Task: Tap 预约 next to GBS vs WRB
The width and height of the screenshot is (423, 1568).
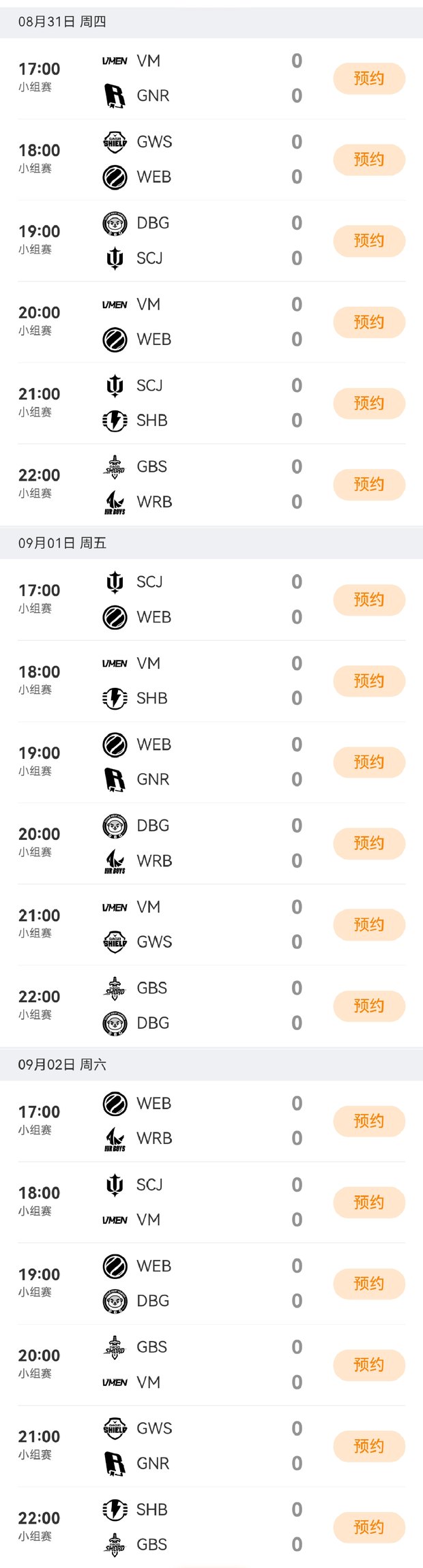Action: click(369, 484)
